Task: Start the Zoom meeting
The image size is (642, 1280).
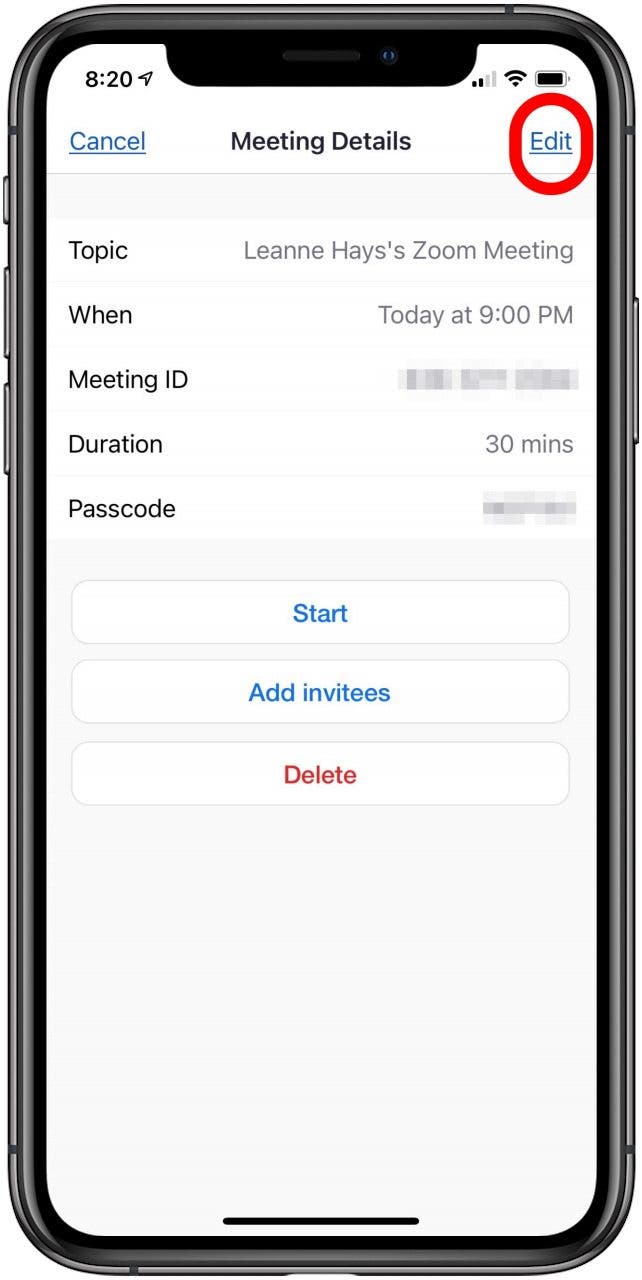Action: [320, 613]
